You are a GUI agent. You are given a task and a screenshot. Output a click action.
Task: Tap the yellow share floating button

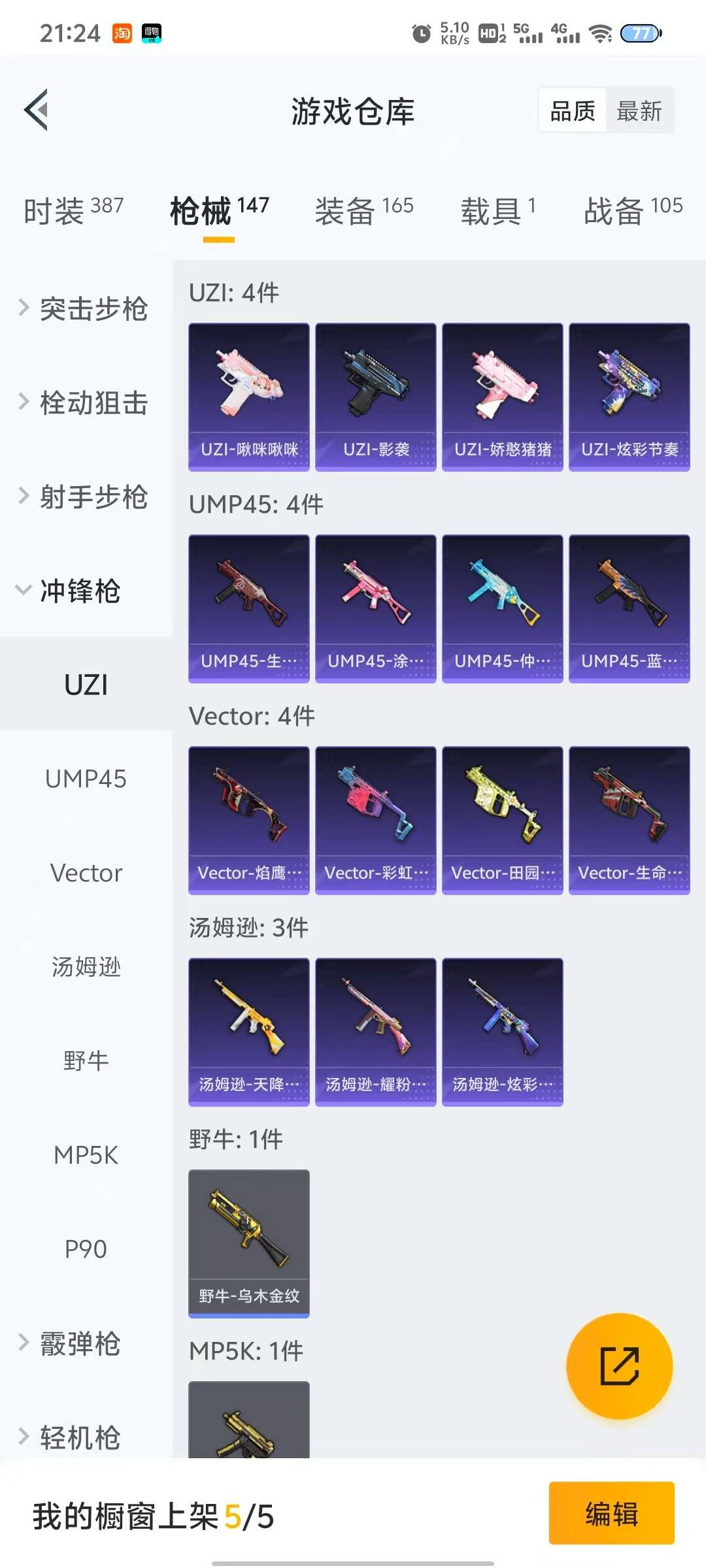tap(618, 1365)
